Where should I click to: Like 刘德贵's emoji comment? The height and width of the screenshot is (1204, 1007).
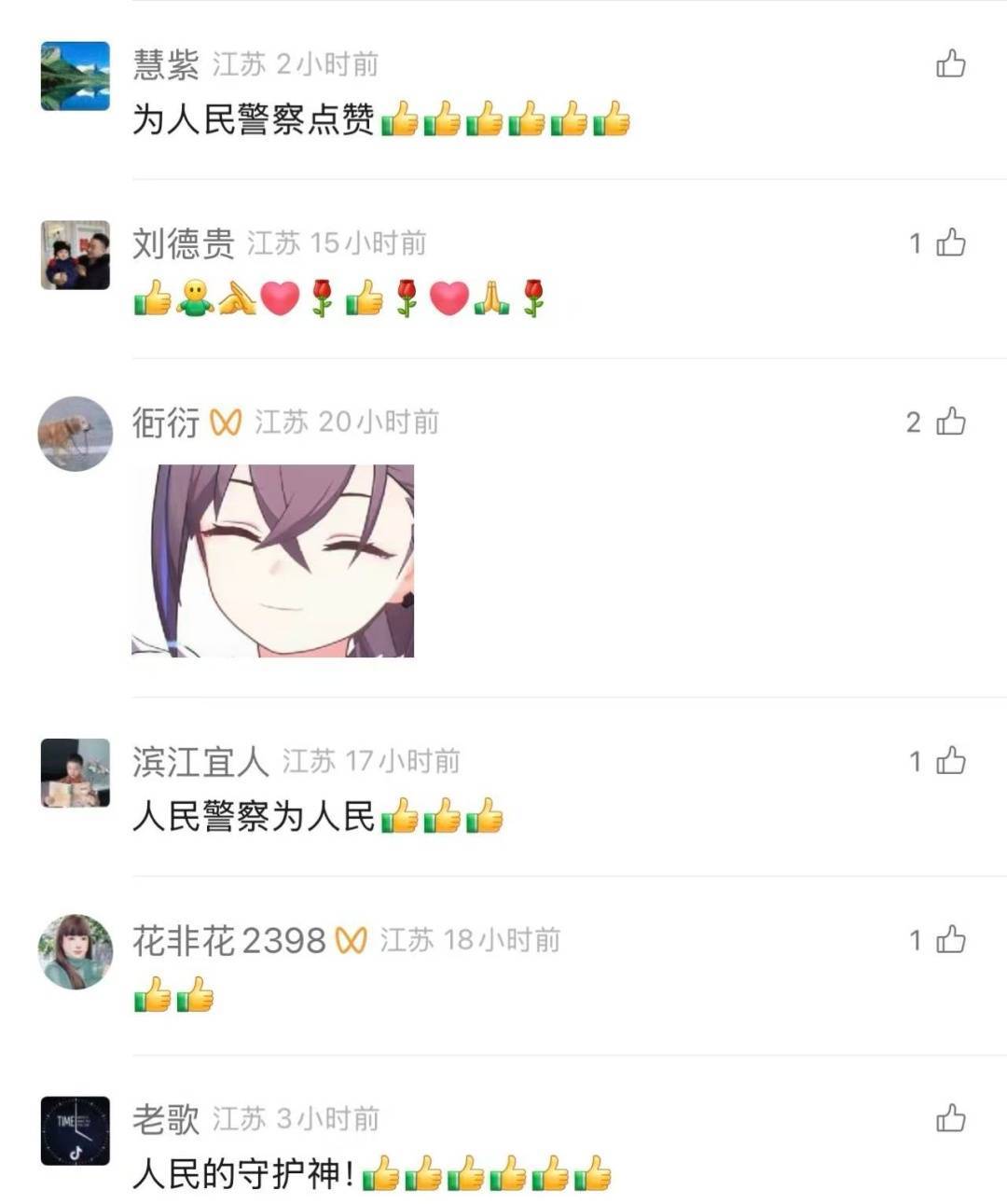click(x=950, y=242)
